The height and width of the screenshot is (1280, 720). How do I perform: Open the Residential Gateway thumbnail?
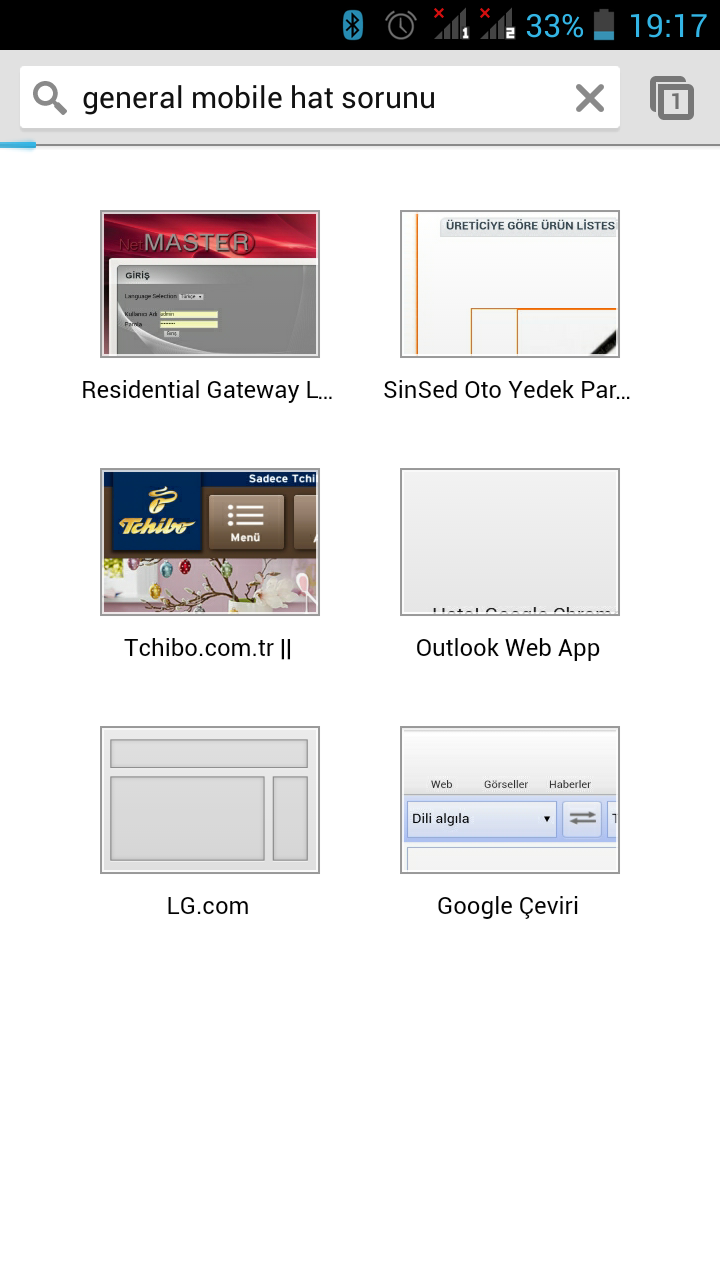click(x=210, y=284)
